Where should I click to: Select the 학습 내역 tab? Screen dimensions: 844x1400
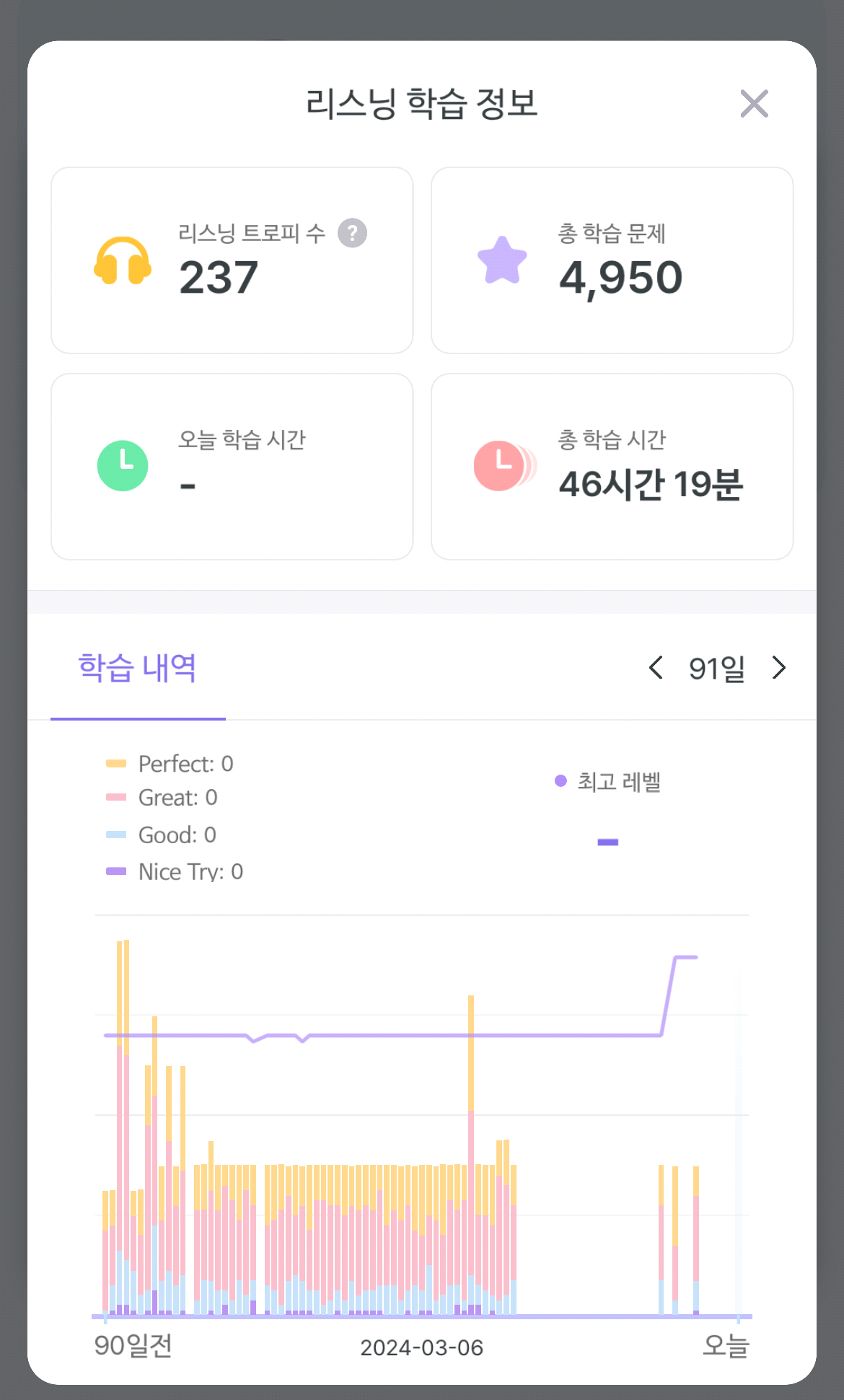pos(138,669)
